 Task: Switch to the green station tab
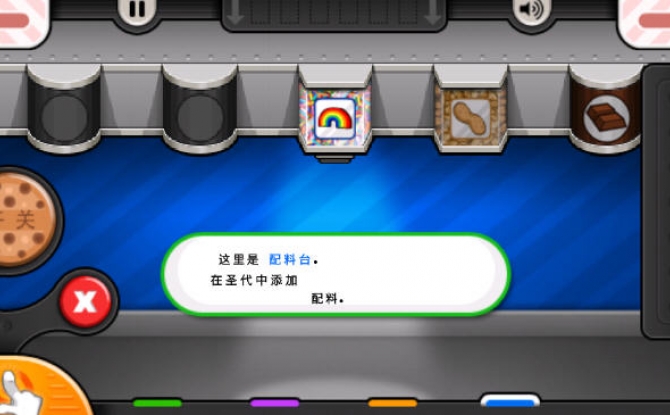(157, 403)
